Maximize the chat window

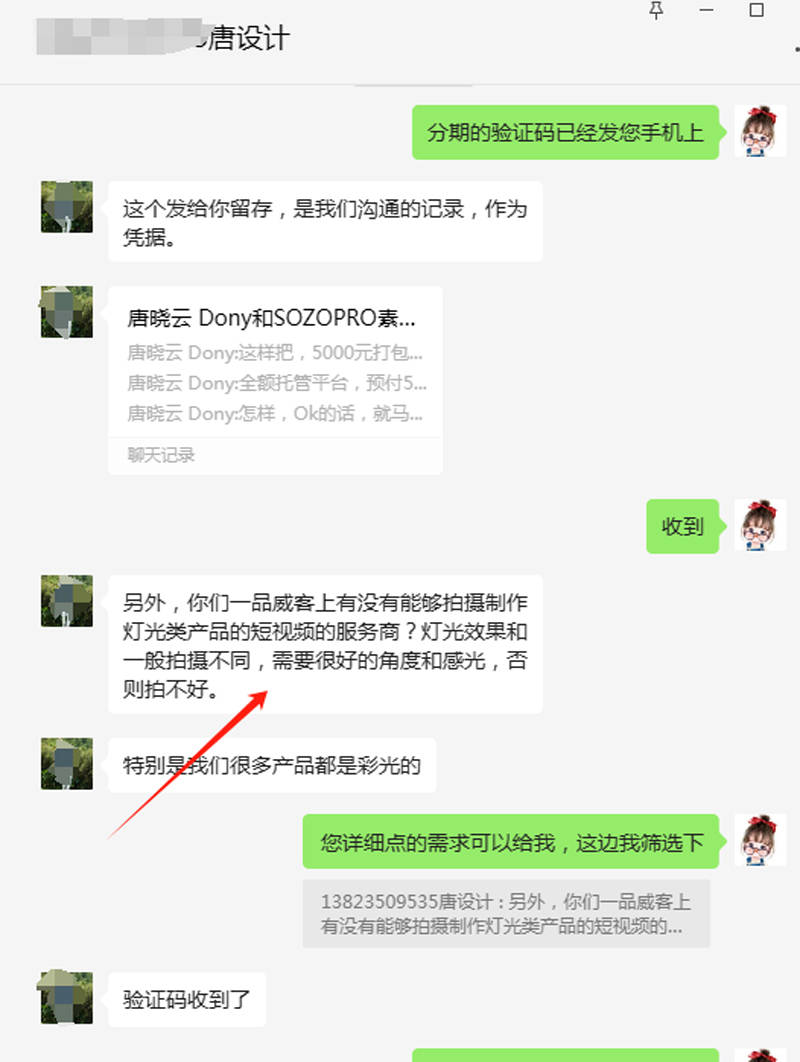757,11
